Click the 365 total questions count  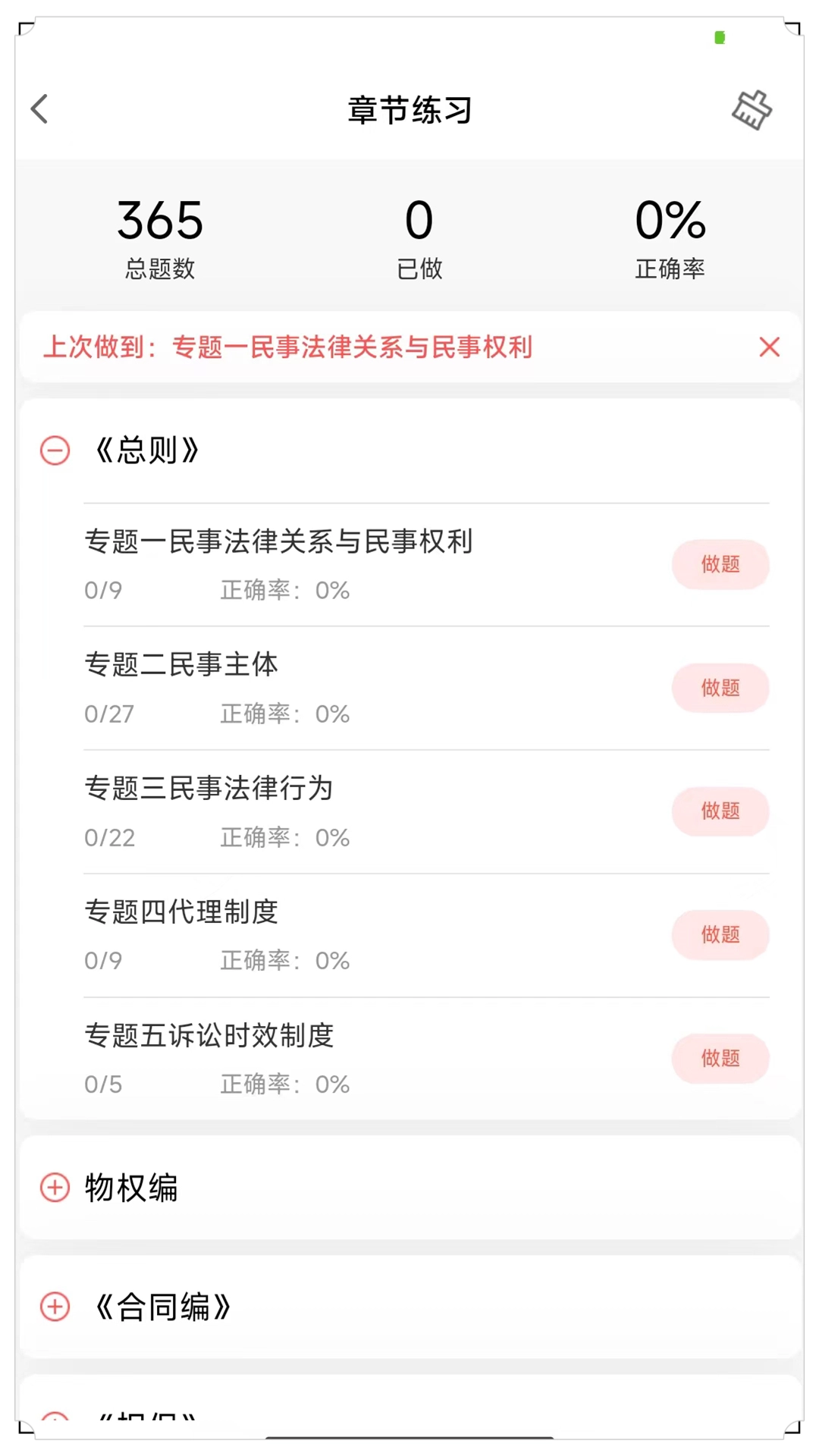(x=160, y=220)
